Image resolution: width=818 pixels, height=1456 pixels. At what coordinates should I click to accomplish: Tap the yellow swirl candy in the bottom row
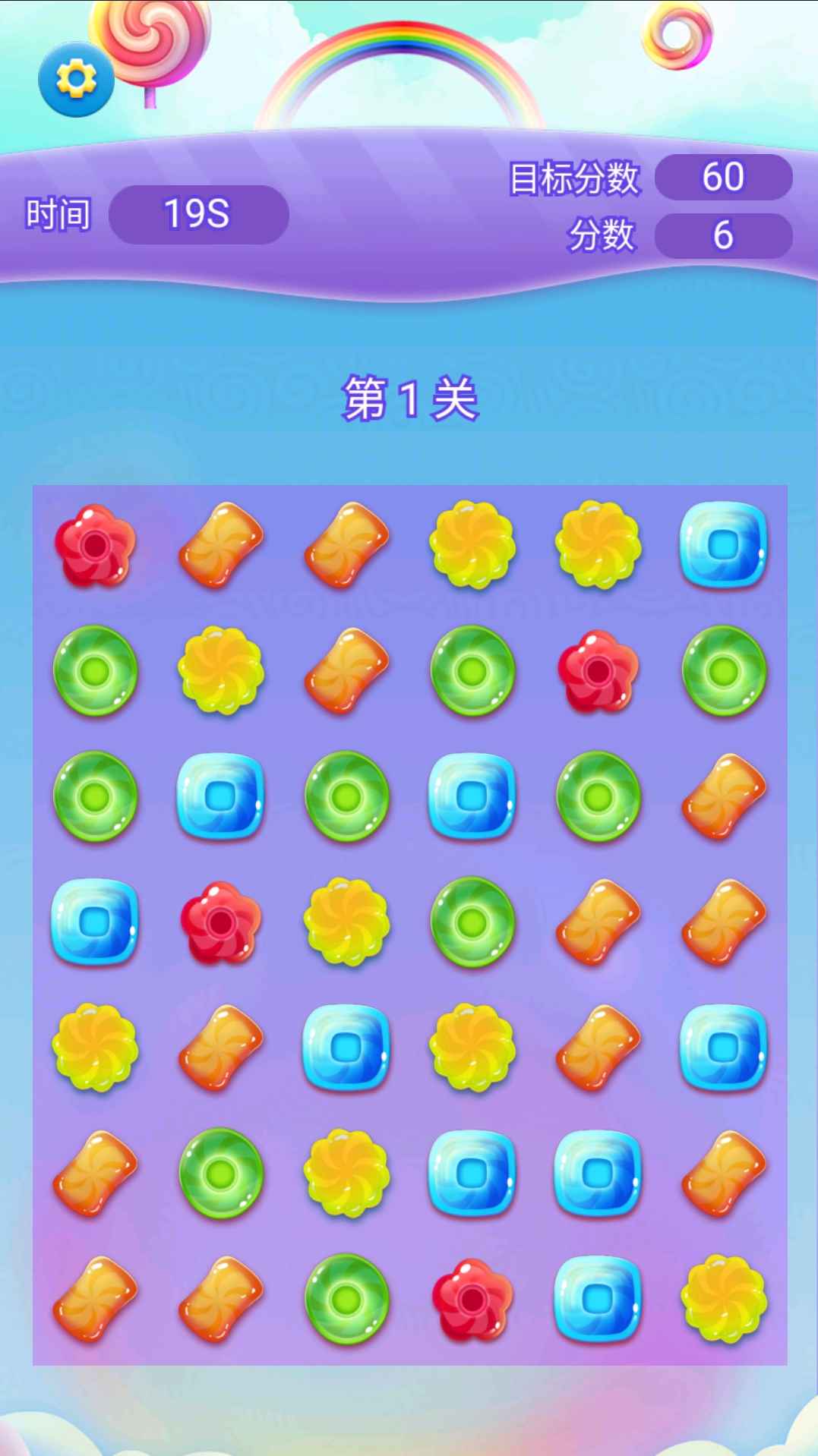pyautogui.click(x=723, y=1299)
